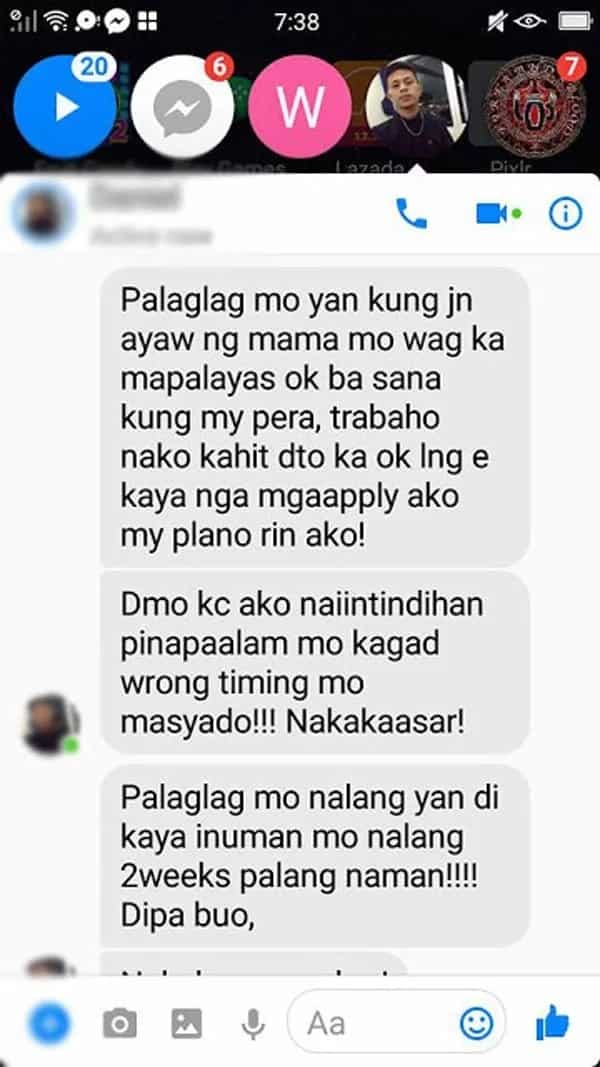The width and height of the screenshot is (600, 1067).
Task: Open the Messenger chat head with 6 badge
Action: tap(182, 106)
